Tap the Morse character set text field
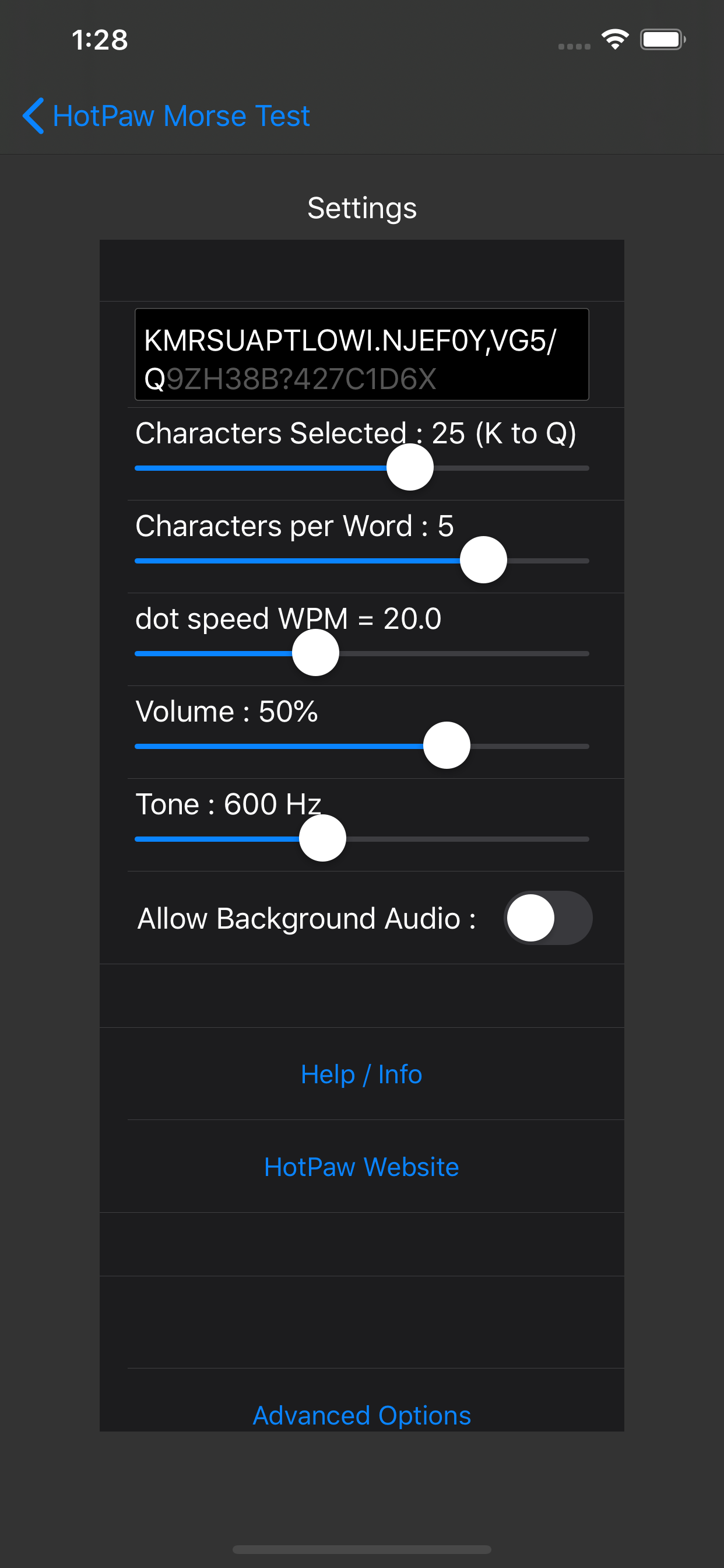This screenshot has width=724, height=1568. point(362,354)
